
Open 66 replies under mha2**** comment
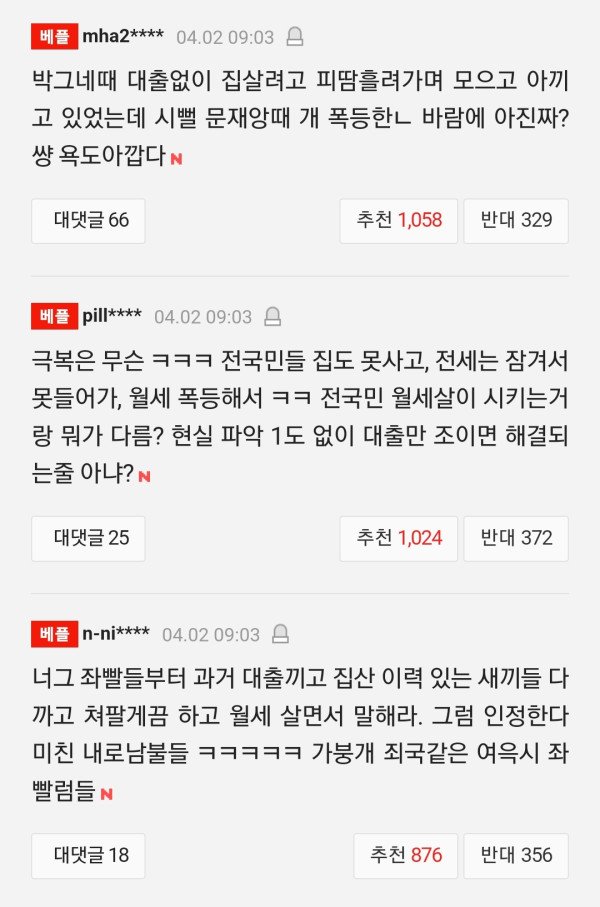[x=89, y=221]
